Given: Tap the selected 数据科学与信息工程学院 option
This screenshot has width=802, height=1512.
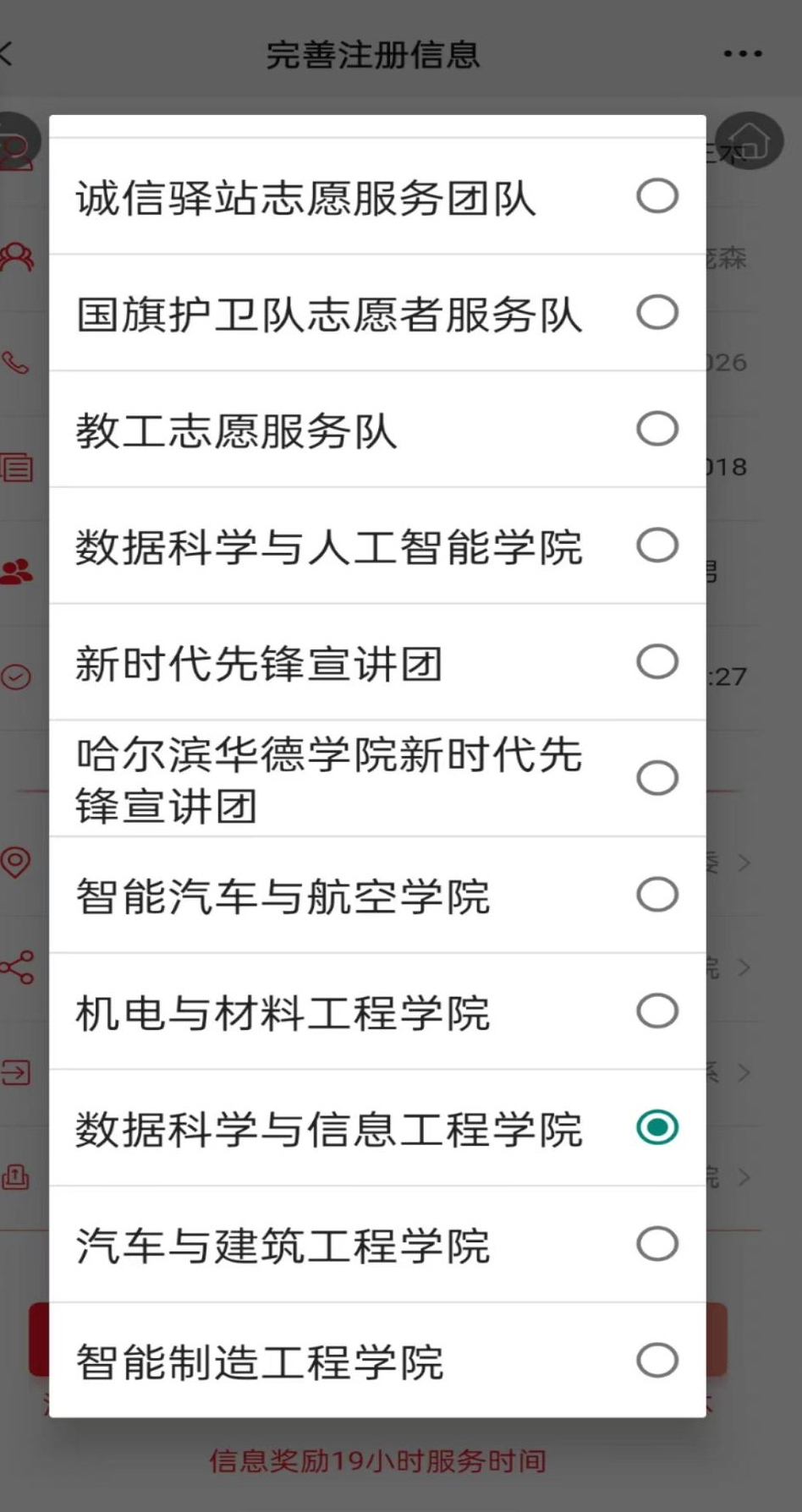Looking at the screenshot, I should 377,1128.
